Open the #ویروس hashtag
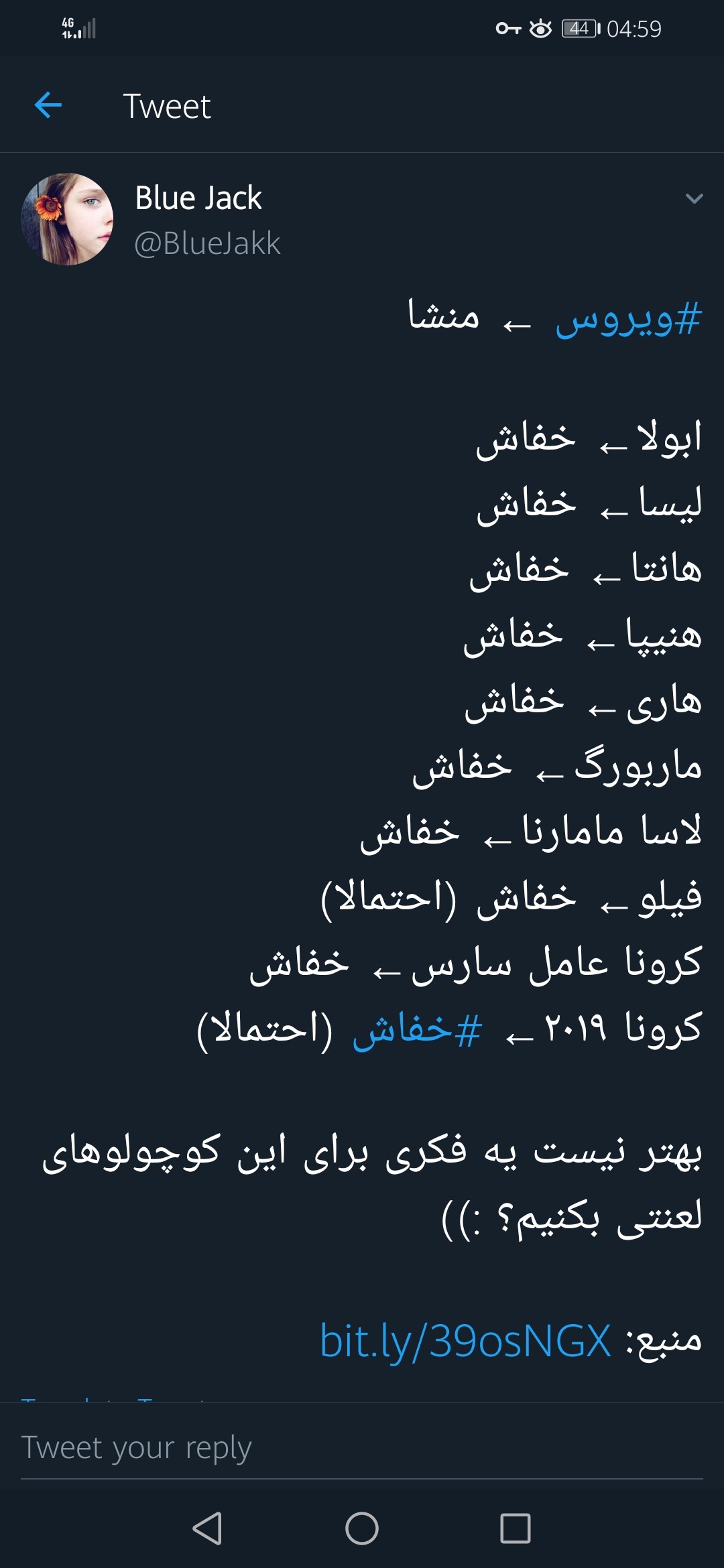This screenshot has width=724, height=1568. pyautogui.click(x=628, y=319)
